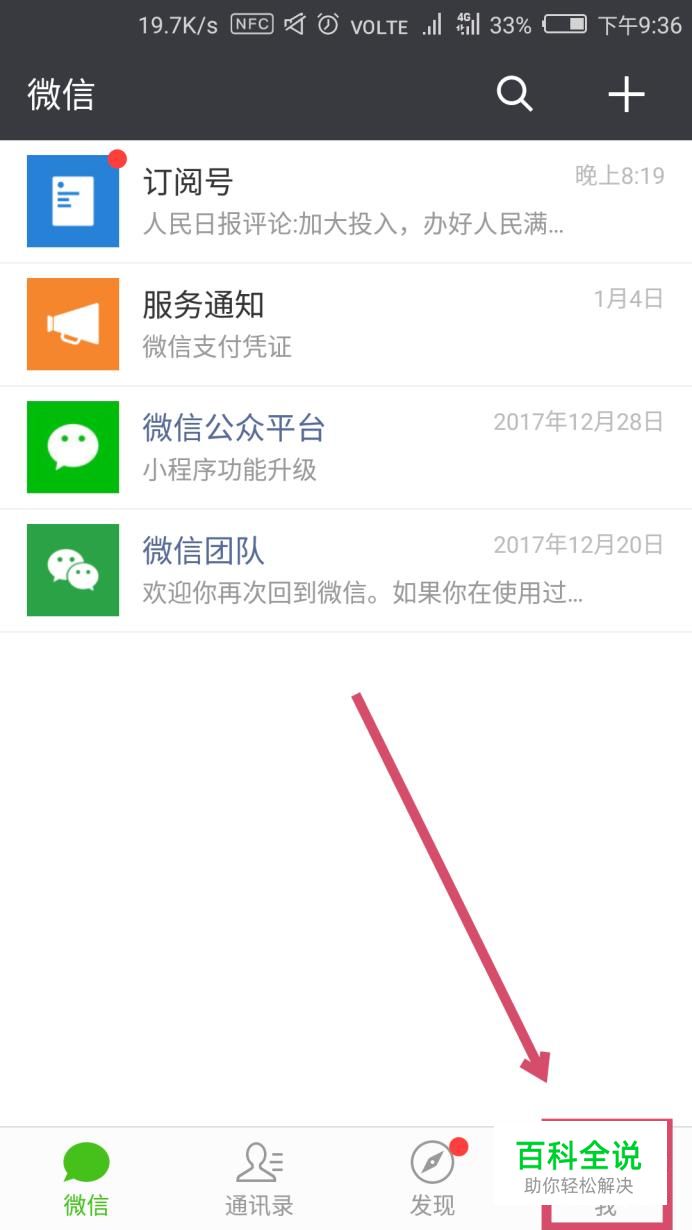Open the 订阅号 subscriptions thread
692x1230 pixels.
click(345, 202)
